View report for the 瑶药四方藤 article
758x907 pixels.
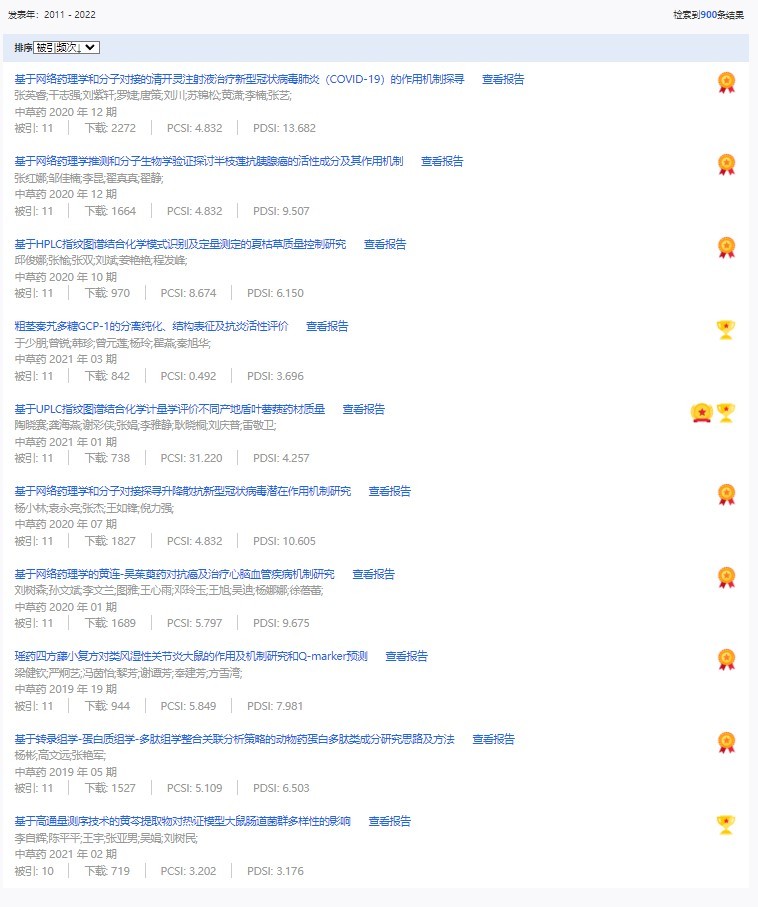[x=406, y=656]
